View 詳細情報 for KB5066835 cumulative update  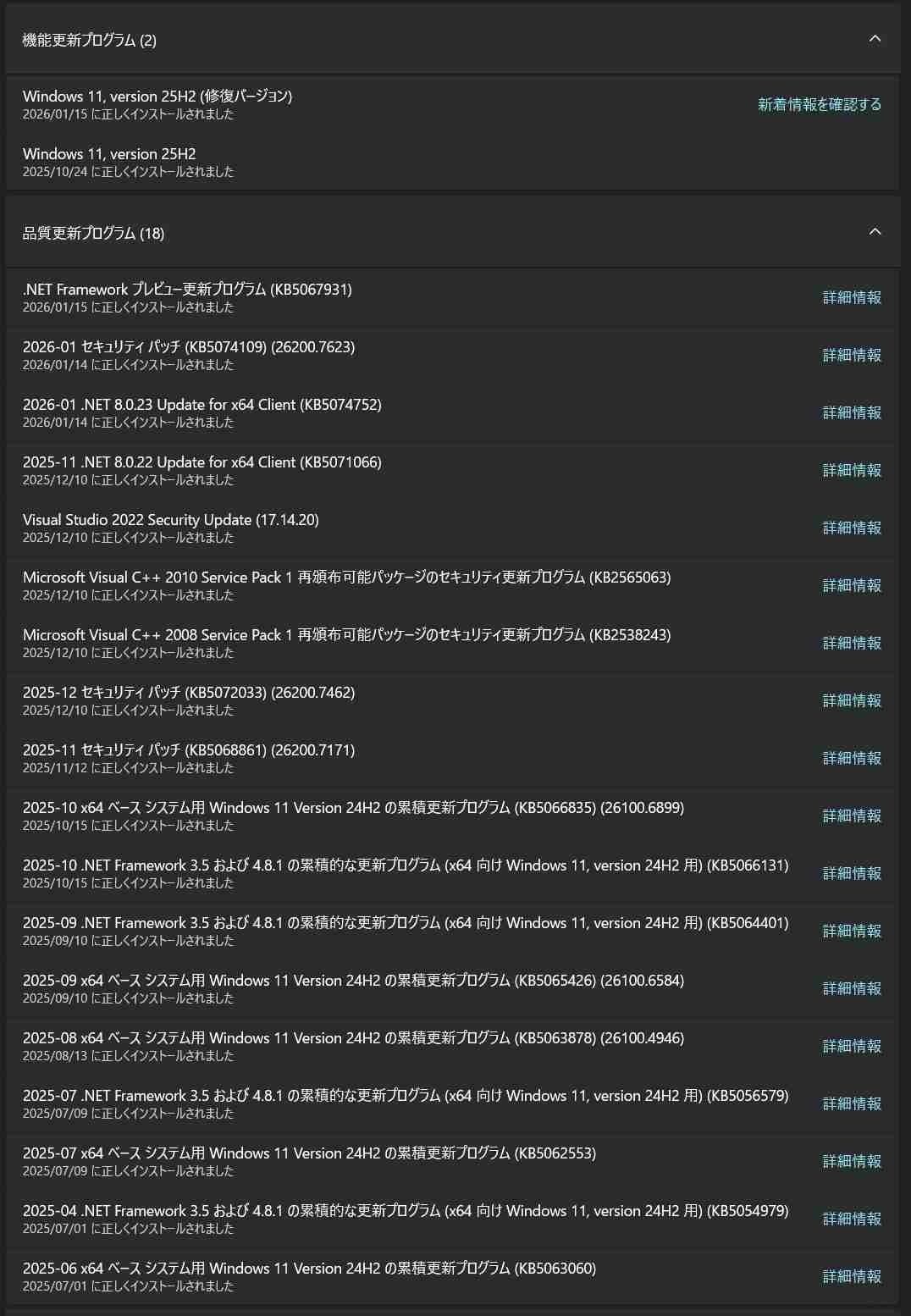[852, 816]
